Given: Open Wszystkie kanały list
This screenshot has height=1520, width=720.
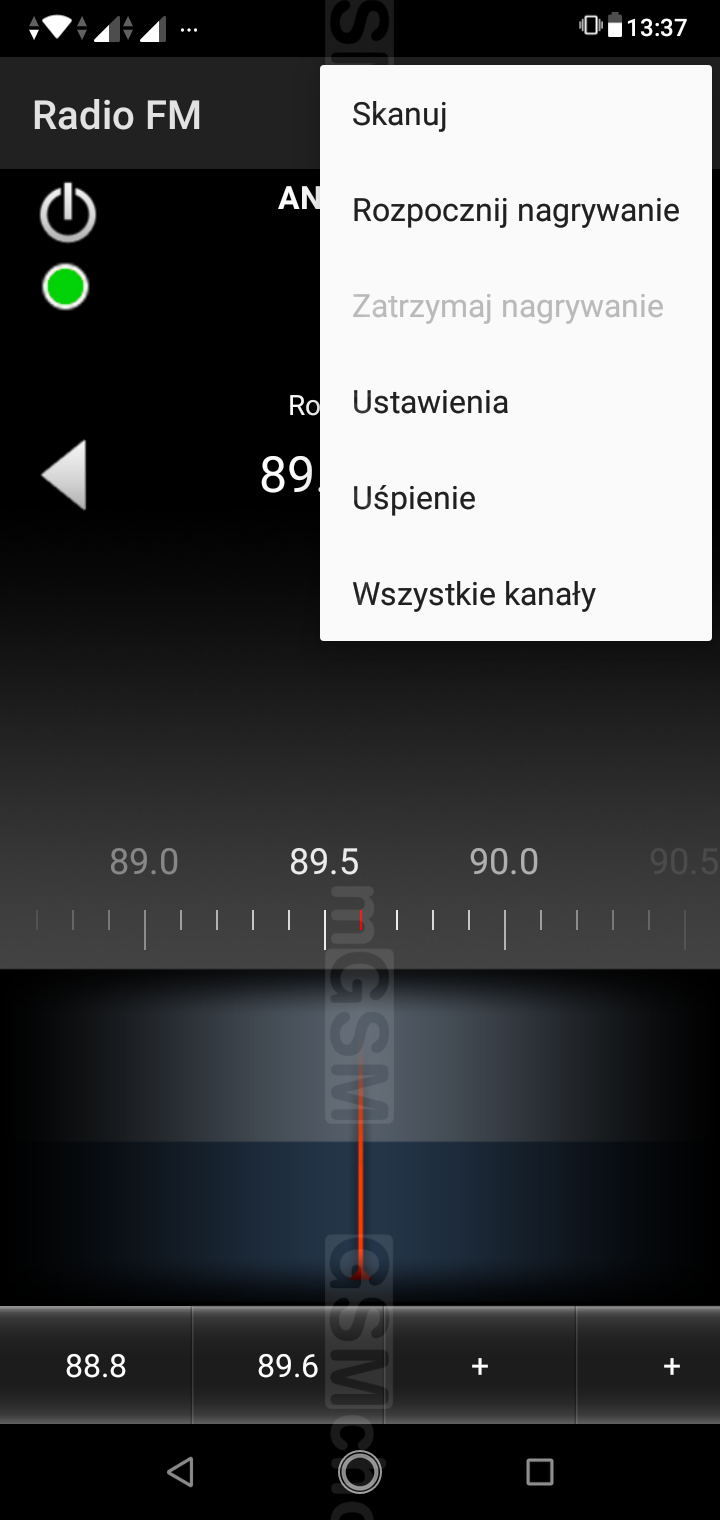Looking at the screenshot, I should point(516,595).
